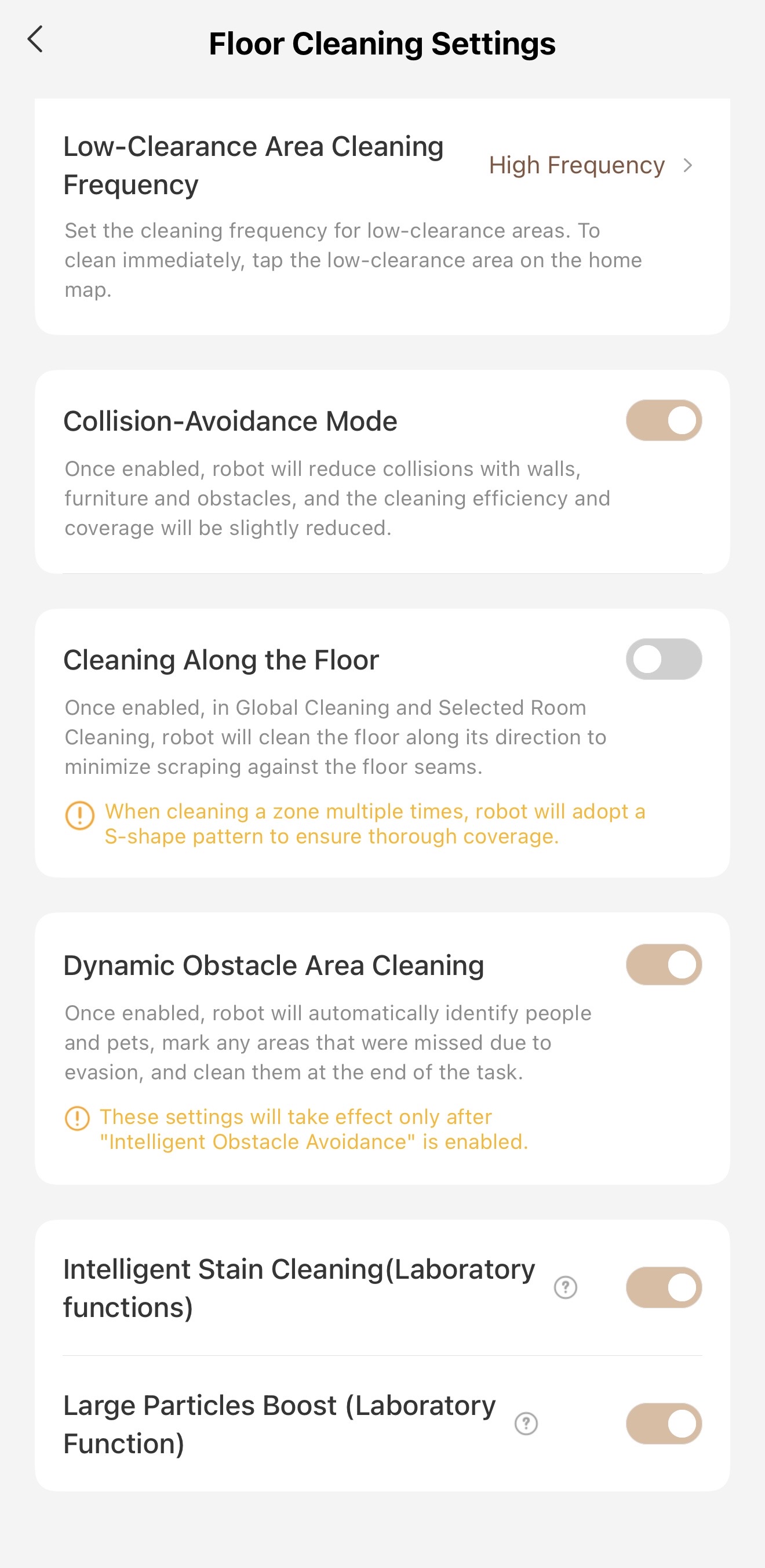Screen dimensions: 765x1568
Task: Enable Cleaning Along the Floor
Action: [664, 659]
